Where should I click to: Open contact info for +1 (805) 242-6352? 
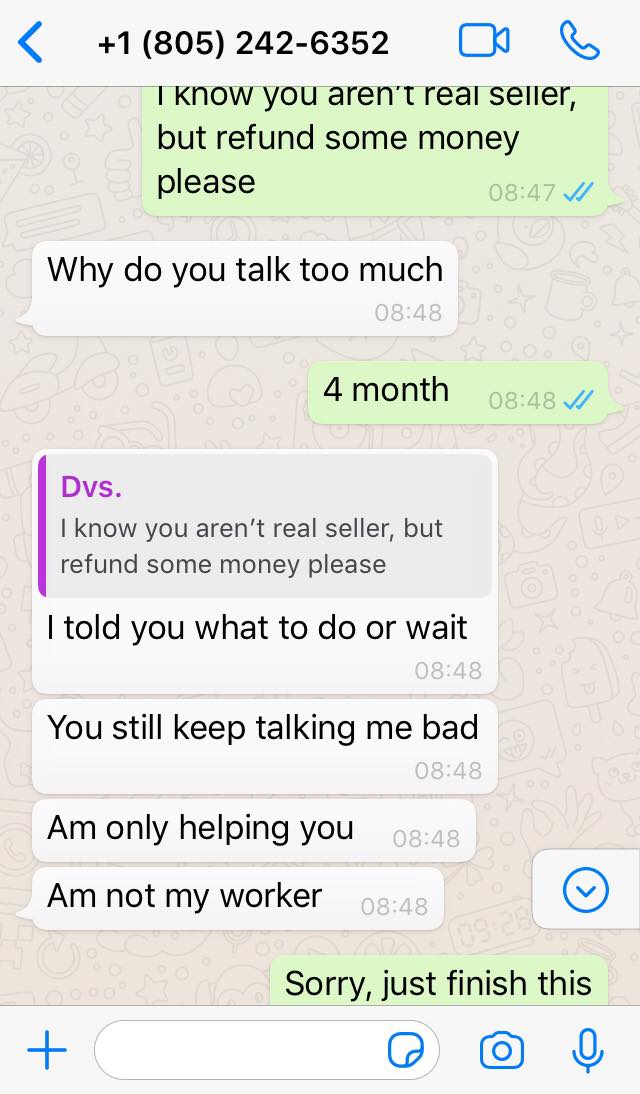(x=243, y=43)
